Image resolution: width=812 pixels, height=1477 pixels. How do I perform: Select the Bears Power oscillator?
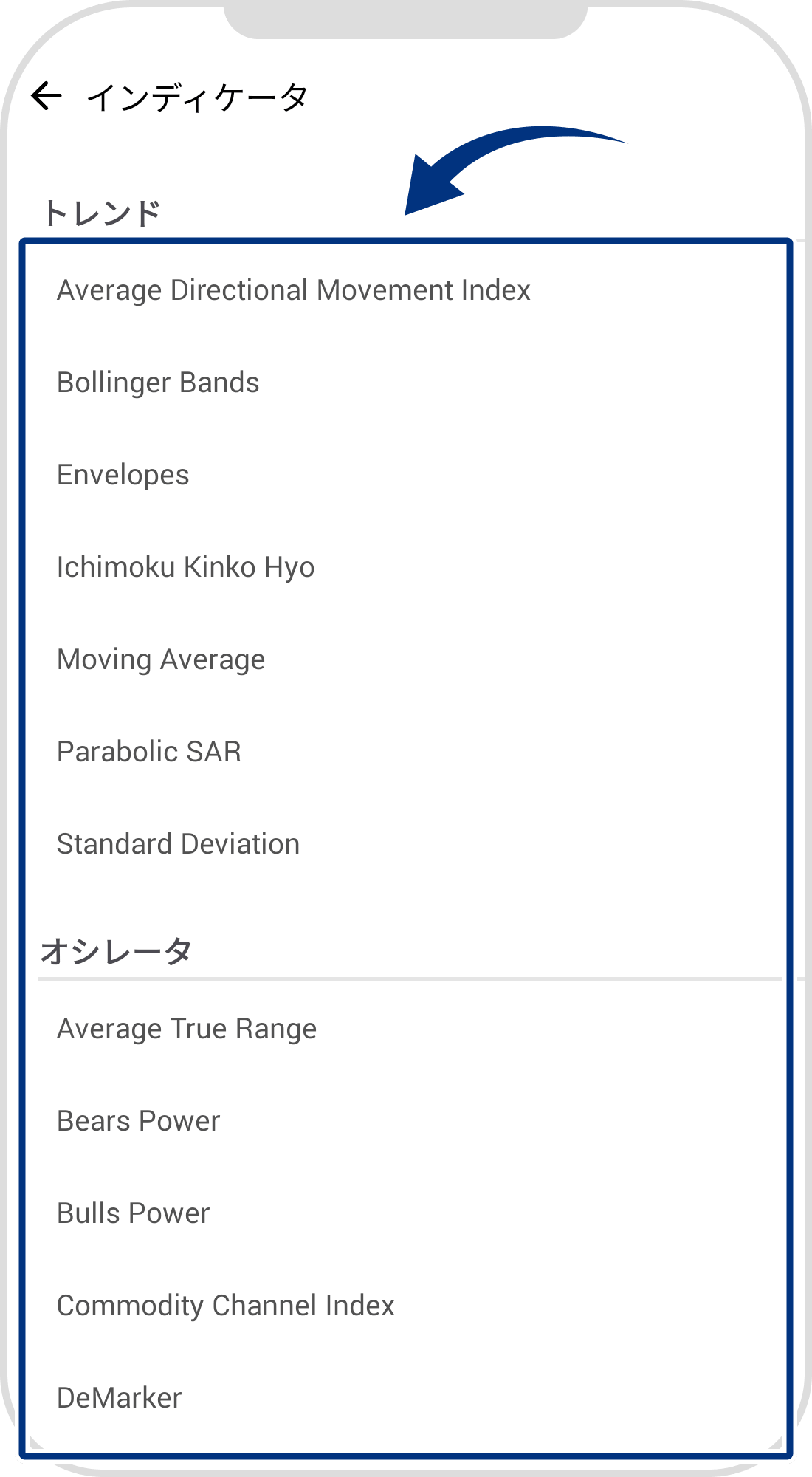pos(138,1121)
